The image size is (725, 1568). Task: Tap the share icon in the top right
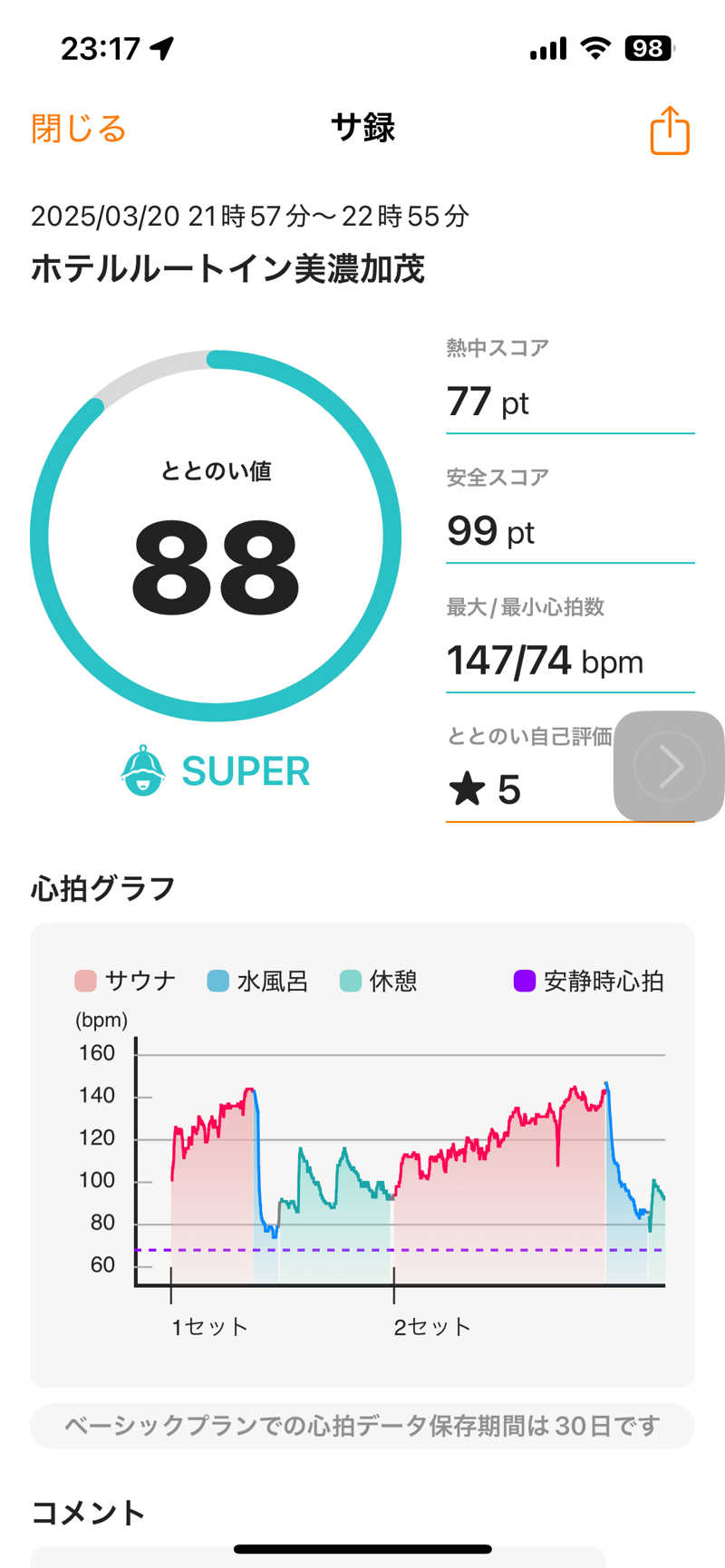pos(668,130)
